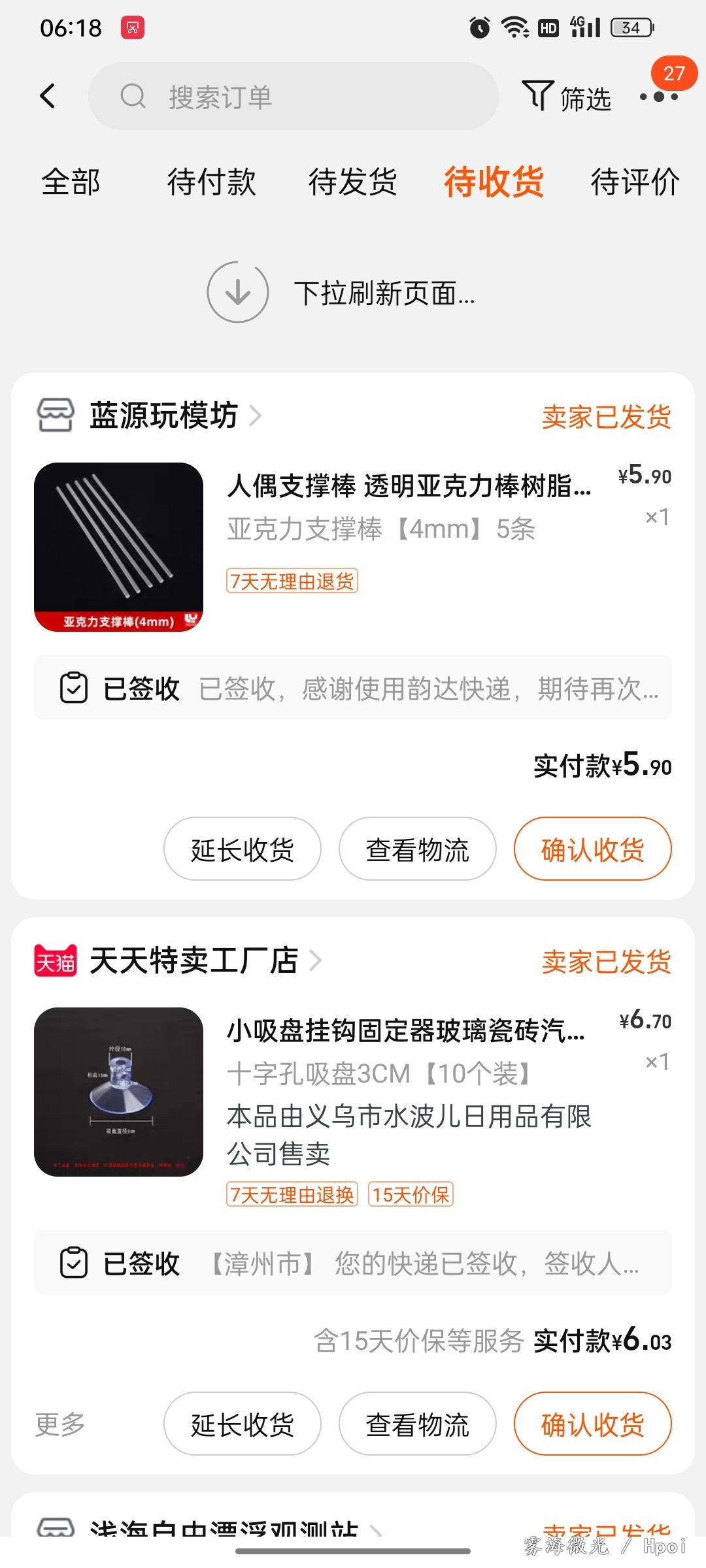The image size is (706, 1568).
Task: Open the 人偶支撑棒 acrylic rod order
Action: 408,486
